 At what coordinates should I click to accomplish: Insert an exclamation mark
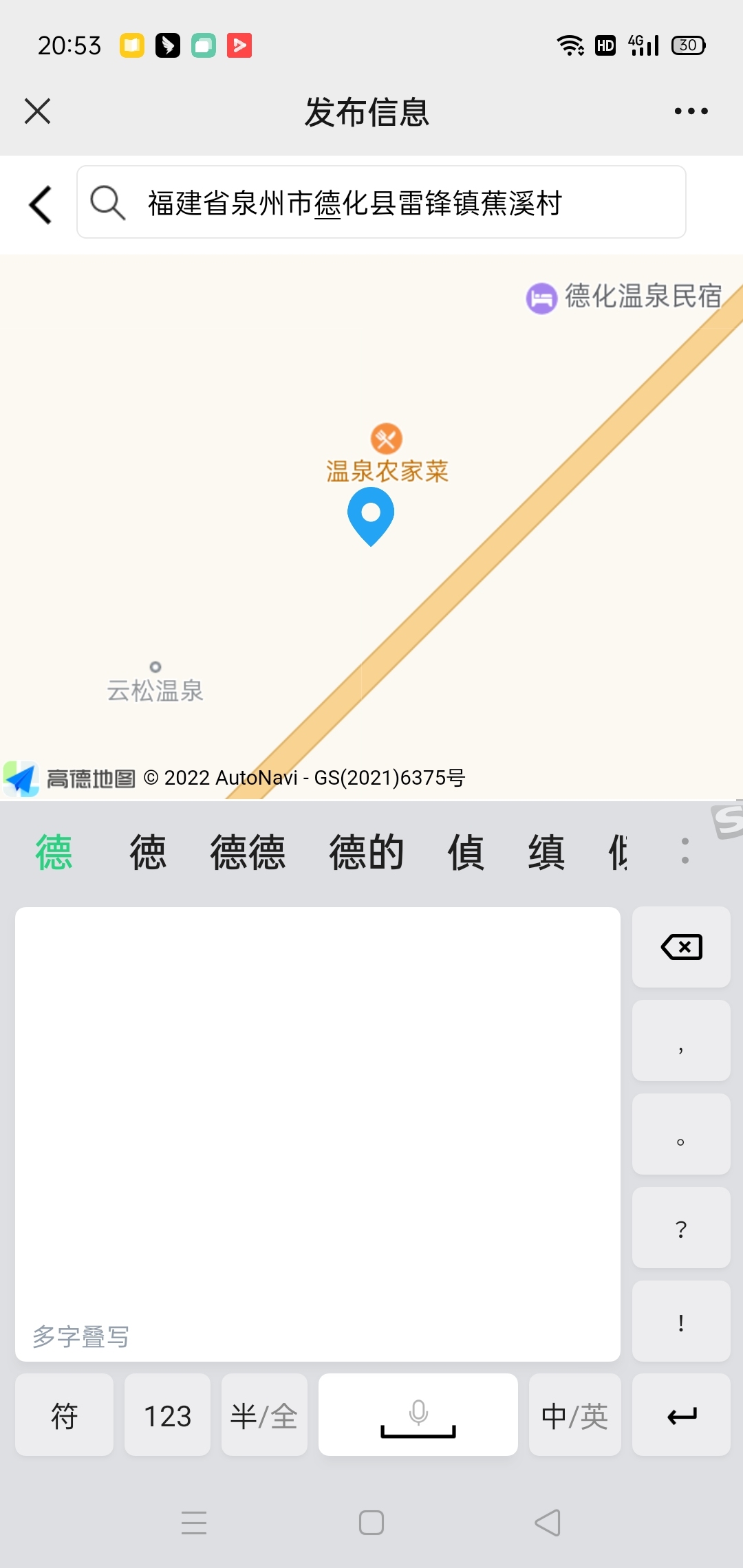[681, 1322]
